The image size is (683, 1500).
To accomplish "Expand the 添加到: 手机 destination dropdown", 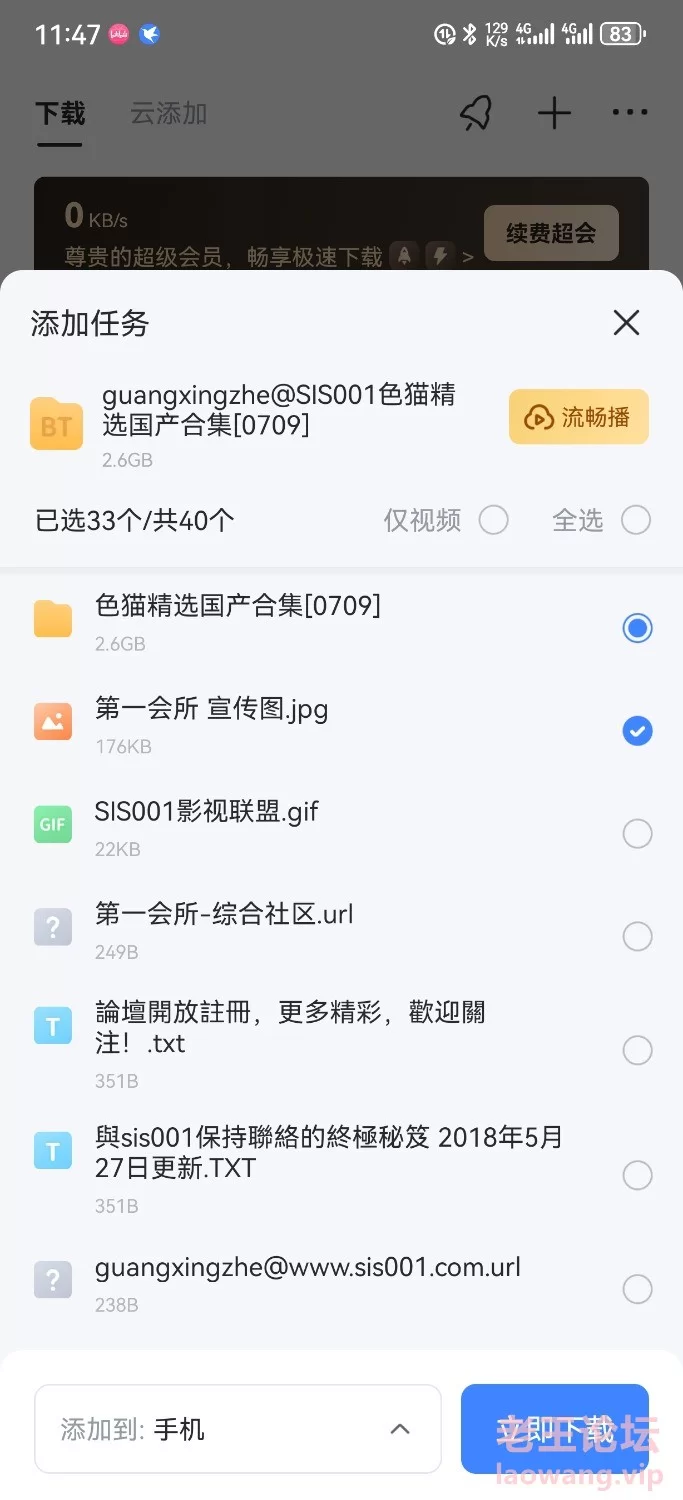I will (x=238, y=1429).
